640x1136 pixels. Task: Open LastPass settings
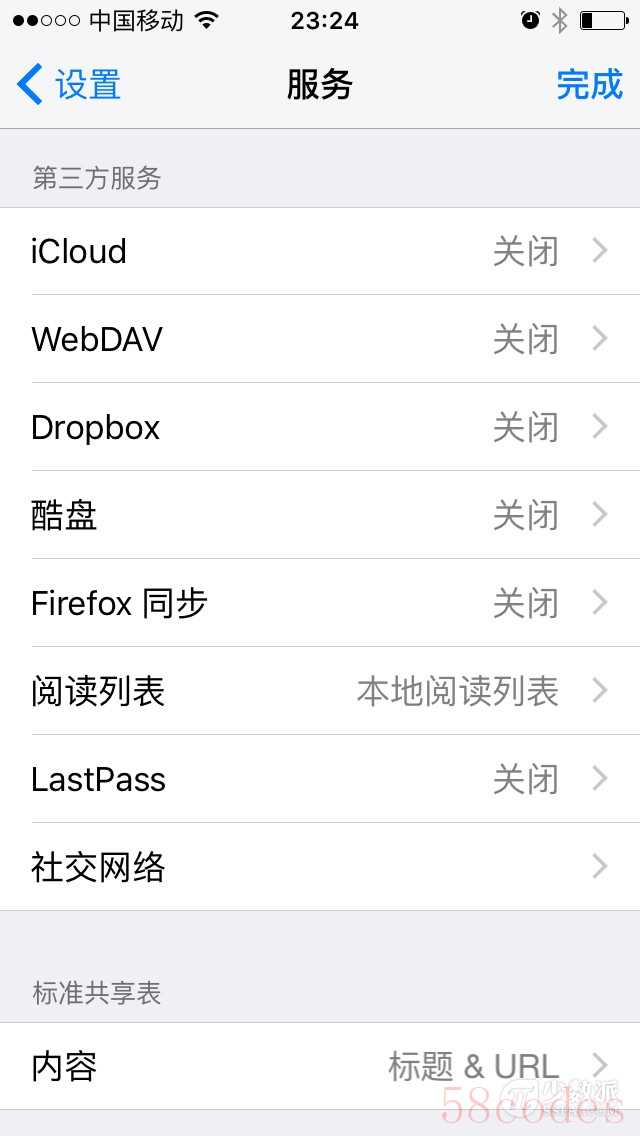tap(320, 779)
